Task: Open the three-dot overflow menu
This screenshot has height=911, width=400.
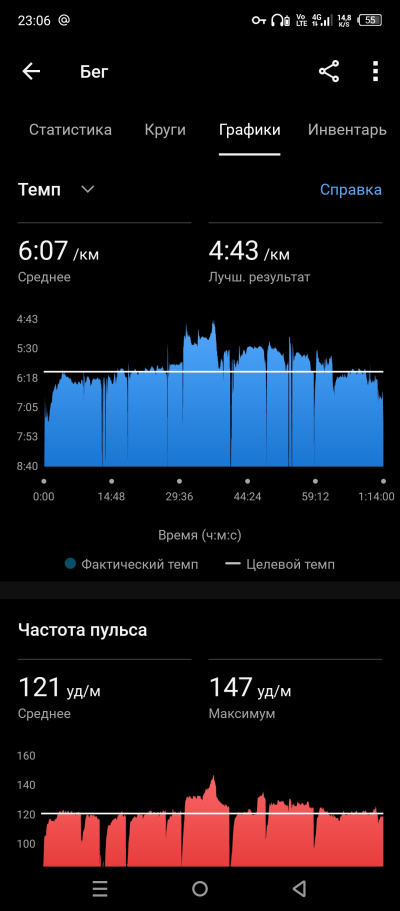Action: point(376,71)
